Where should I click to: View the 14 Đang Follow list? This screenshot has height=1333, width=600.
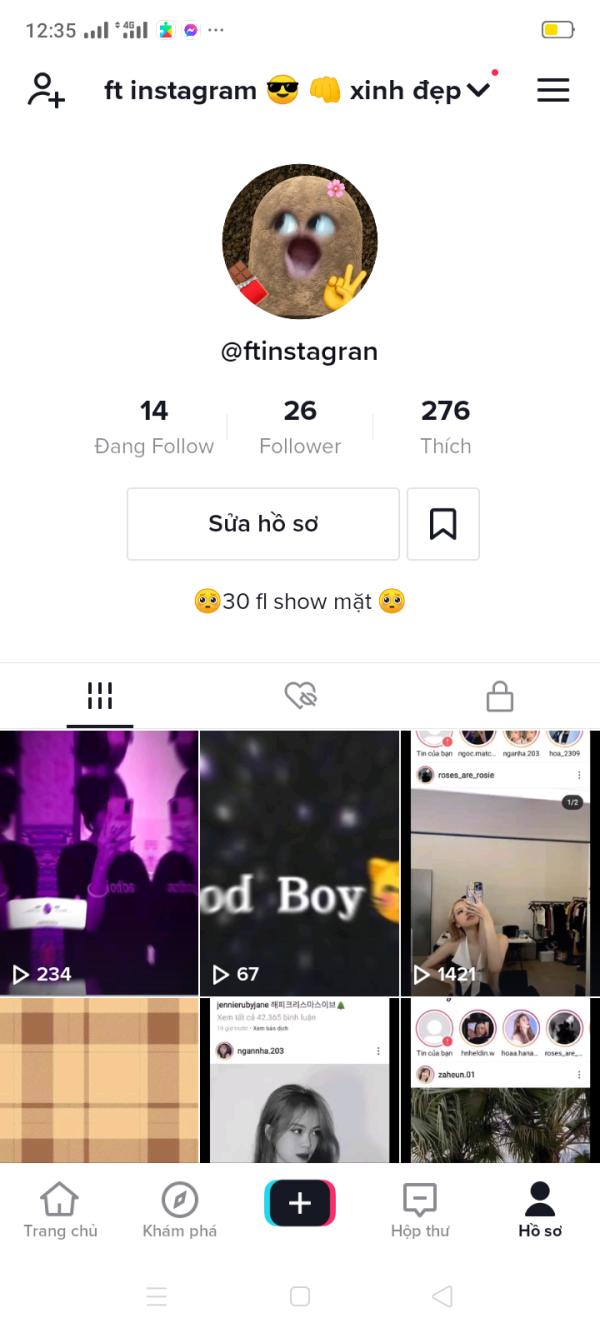[154, 427]
